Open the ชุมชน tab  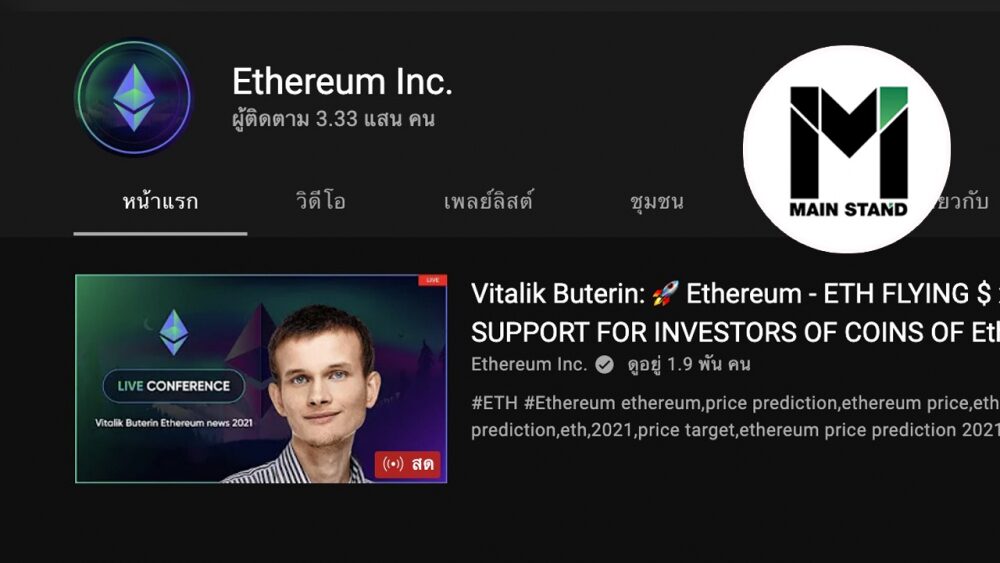click(656, 201)
